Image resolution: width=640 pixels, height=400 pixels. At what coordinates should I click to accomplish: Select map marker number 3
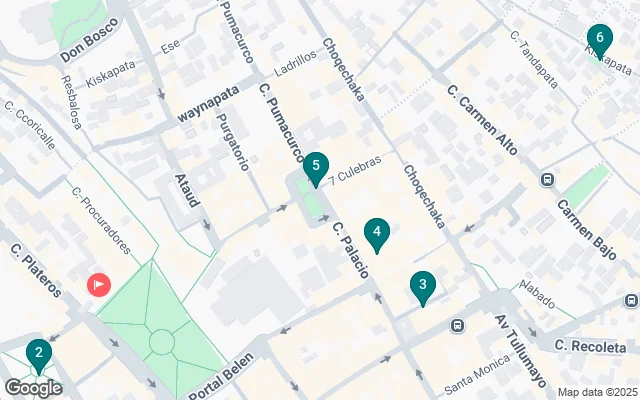click(423, 286)
